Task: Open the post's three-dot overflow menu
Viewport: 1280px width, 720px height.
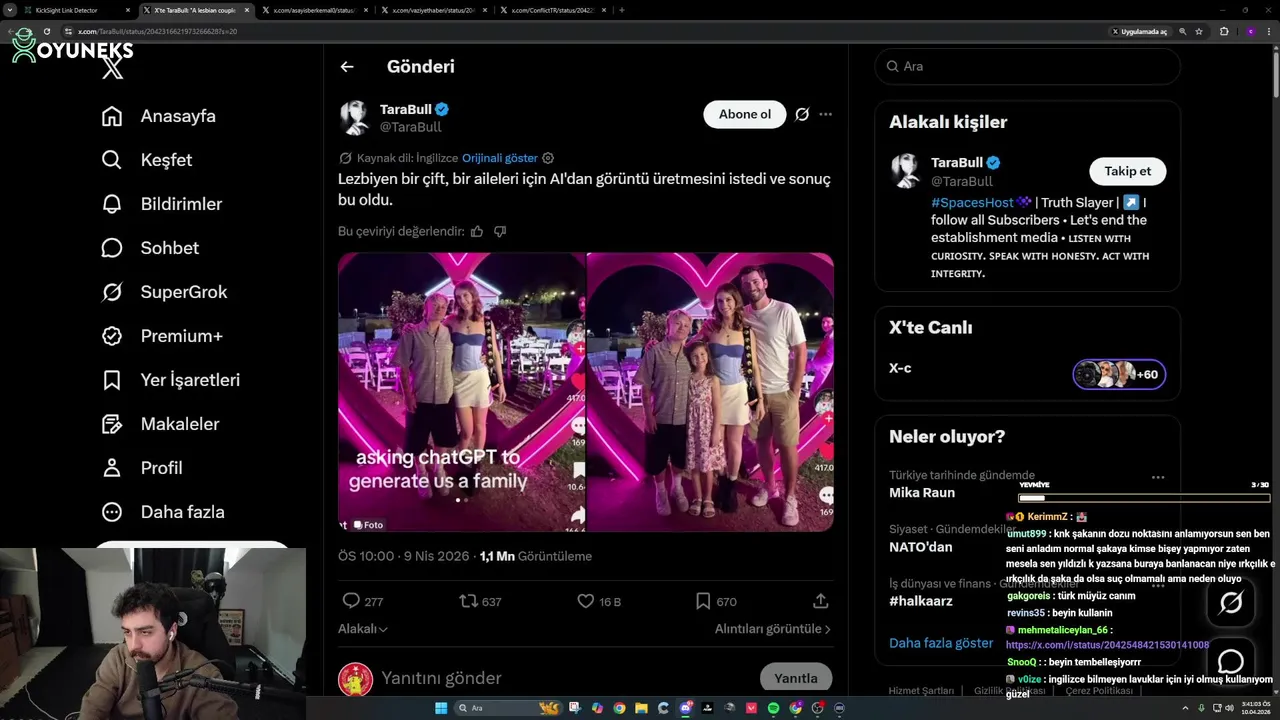Action: 825,114
